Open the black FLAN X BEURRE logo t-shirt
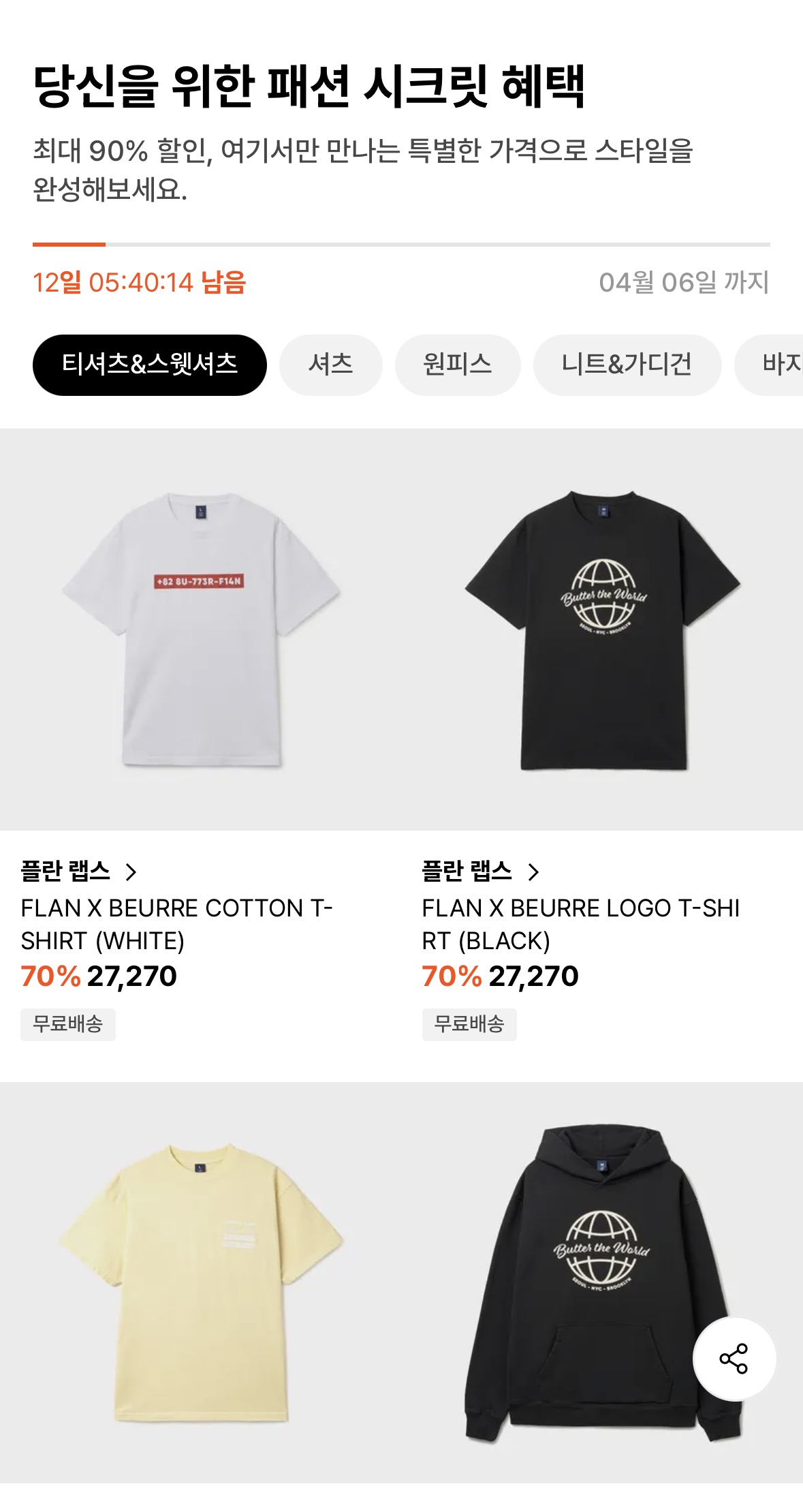Screen dimensions: 803x1512 point(603,630)
